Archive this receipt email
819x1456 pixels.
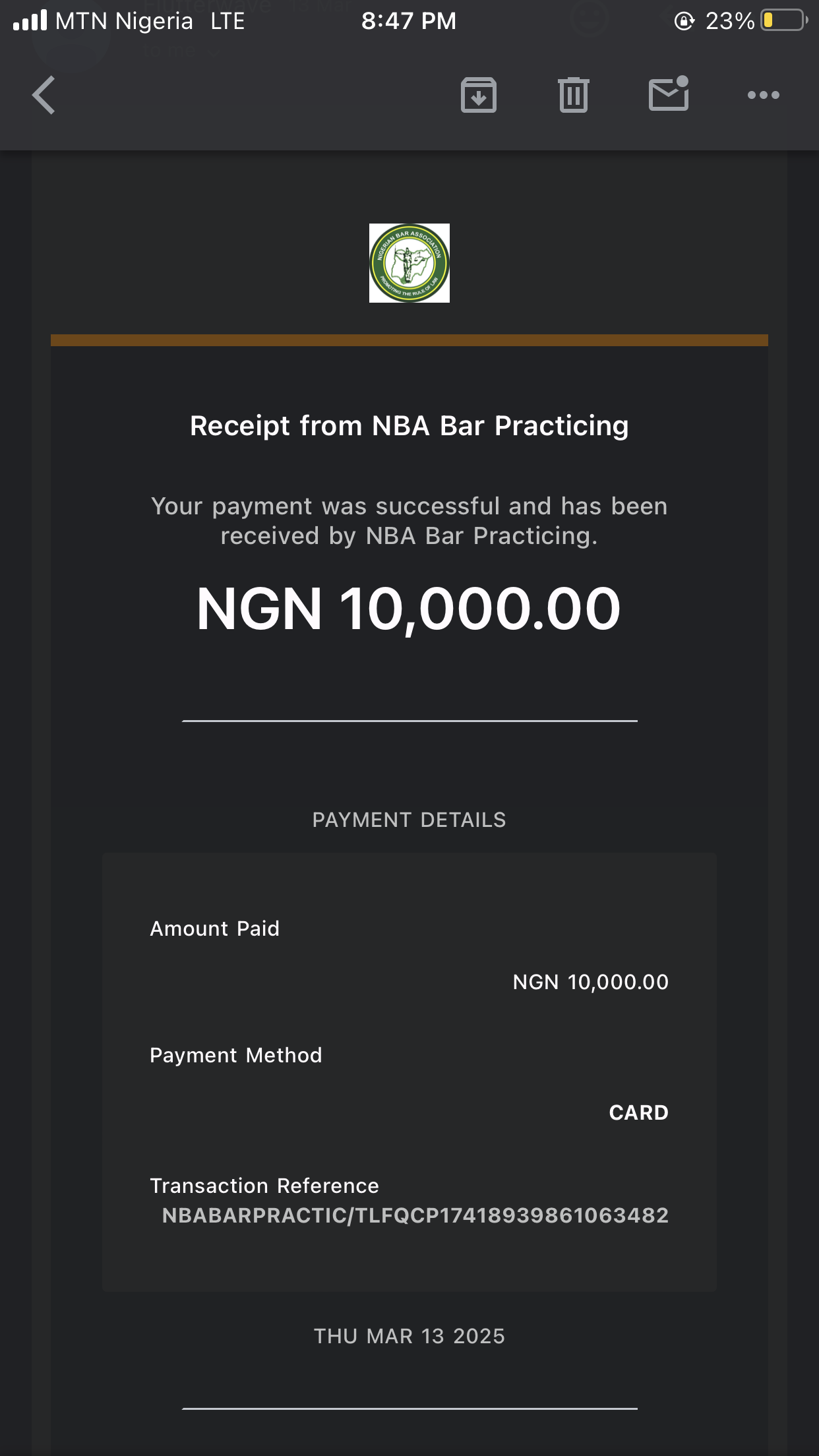pos(479,95)
